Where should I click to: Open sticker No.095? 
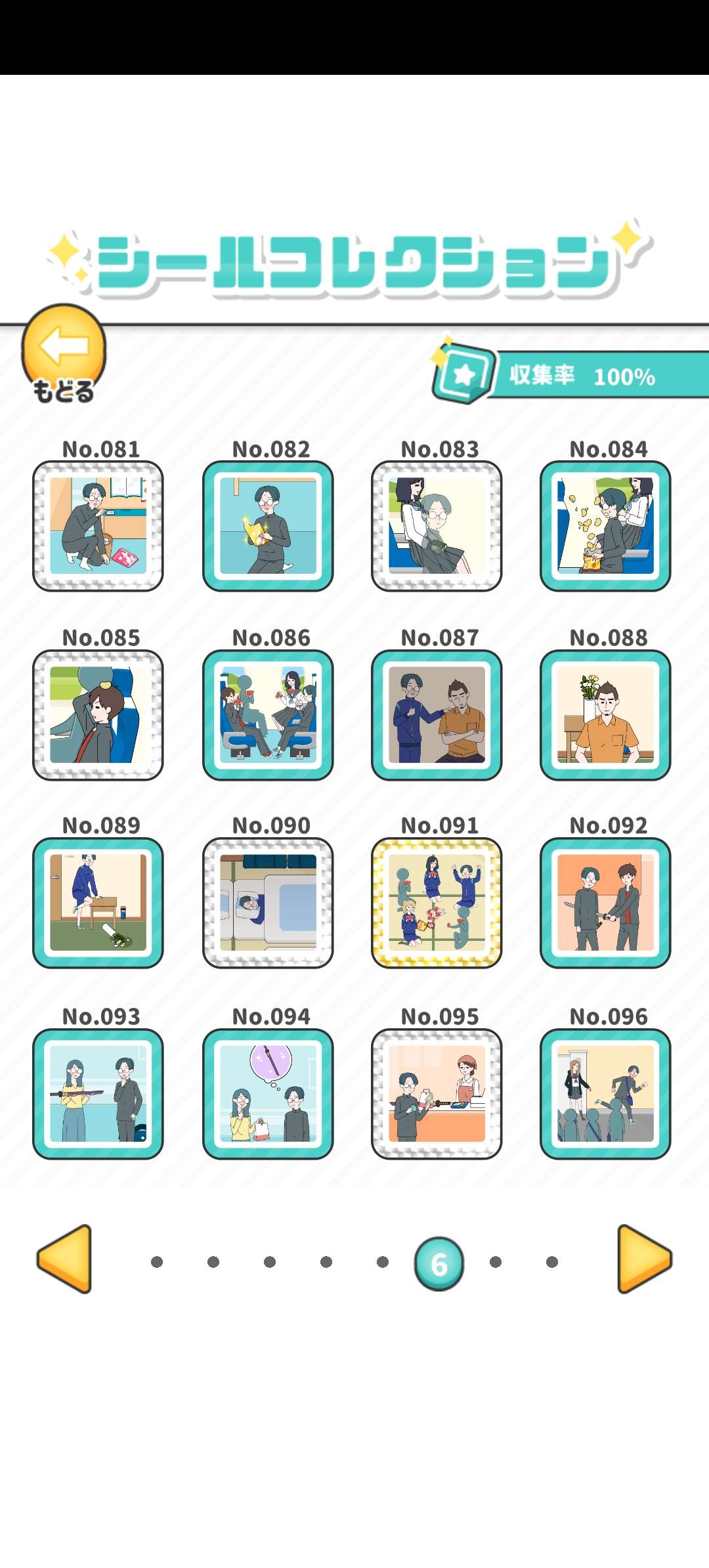pos(437,1093)
